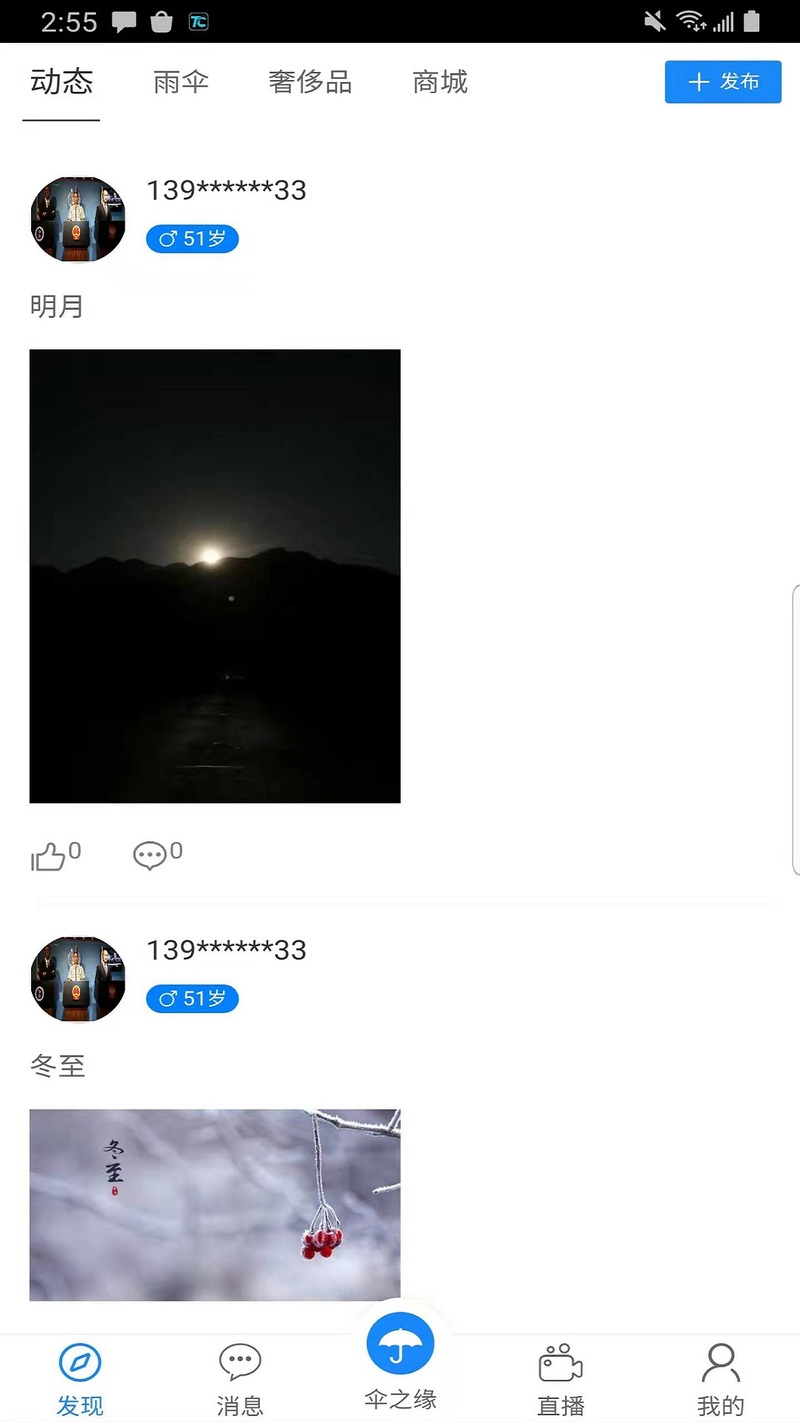Open the moon photo in 明月 post
800x1422 pixels.
pyautogui.click(x=215, y=576)
